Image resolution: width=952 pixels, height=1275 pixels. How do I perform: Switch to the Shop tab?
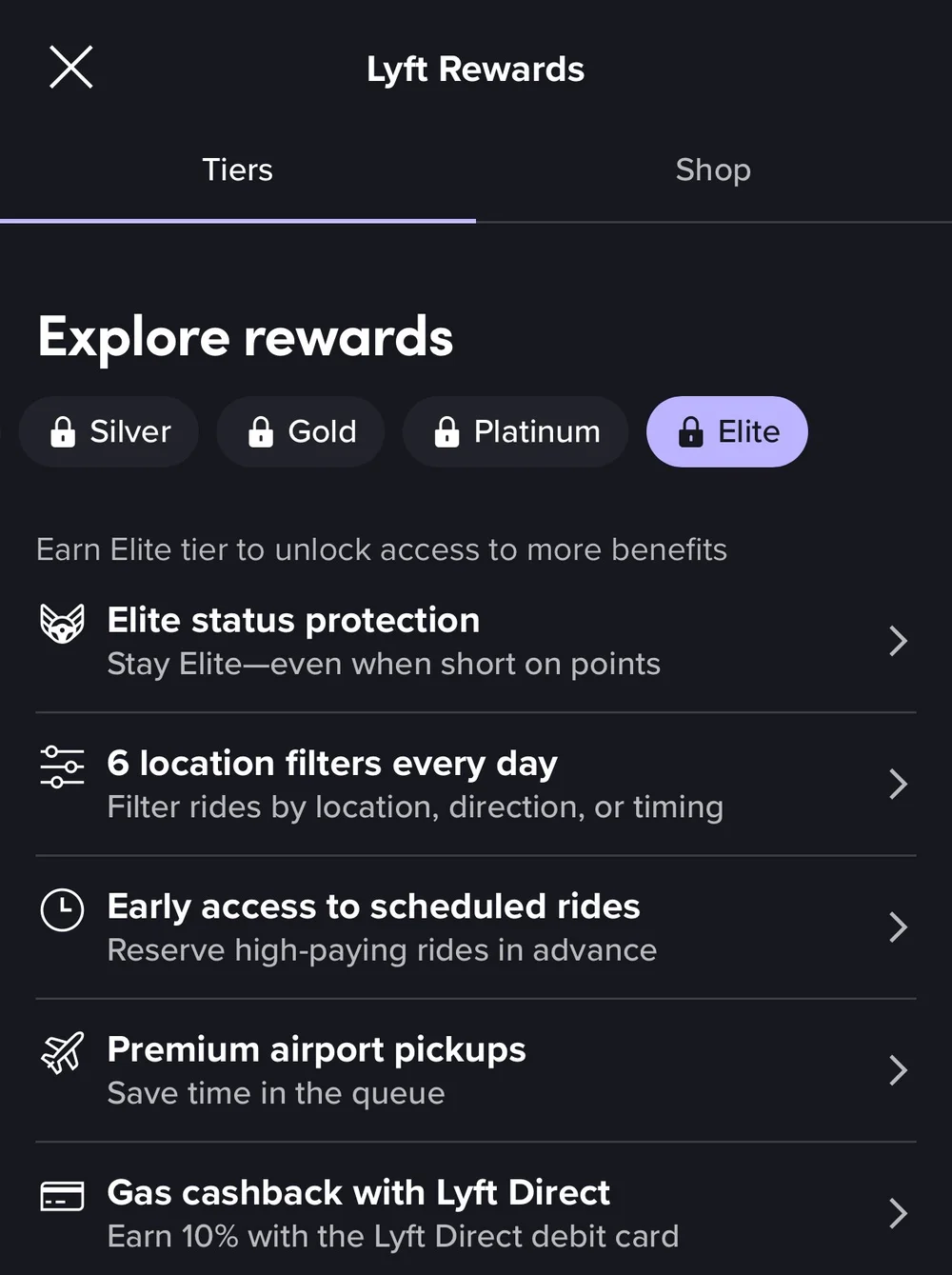(x=713, y=170)
